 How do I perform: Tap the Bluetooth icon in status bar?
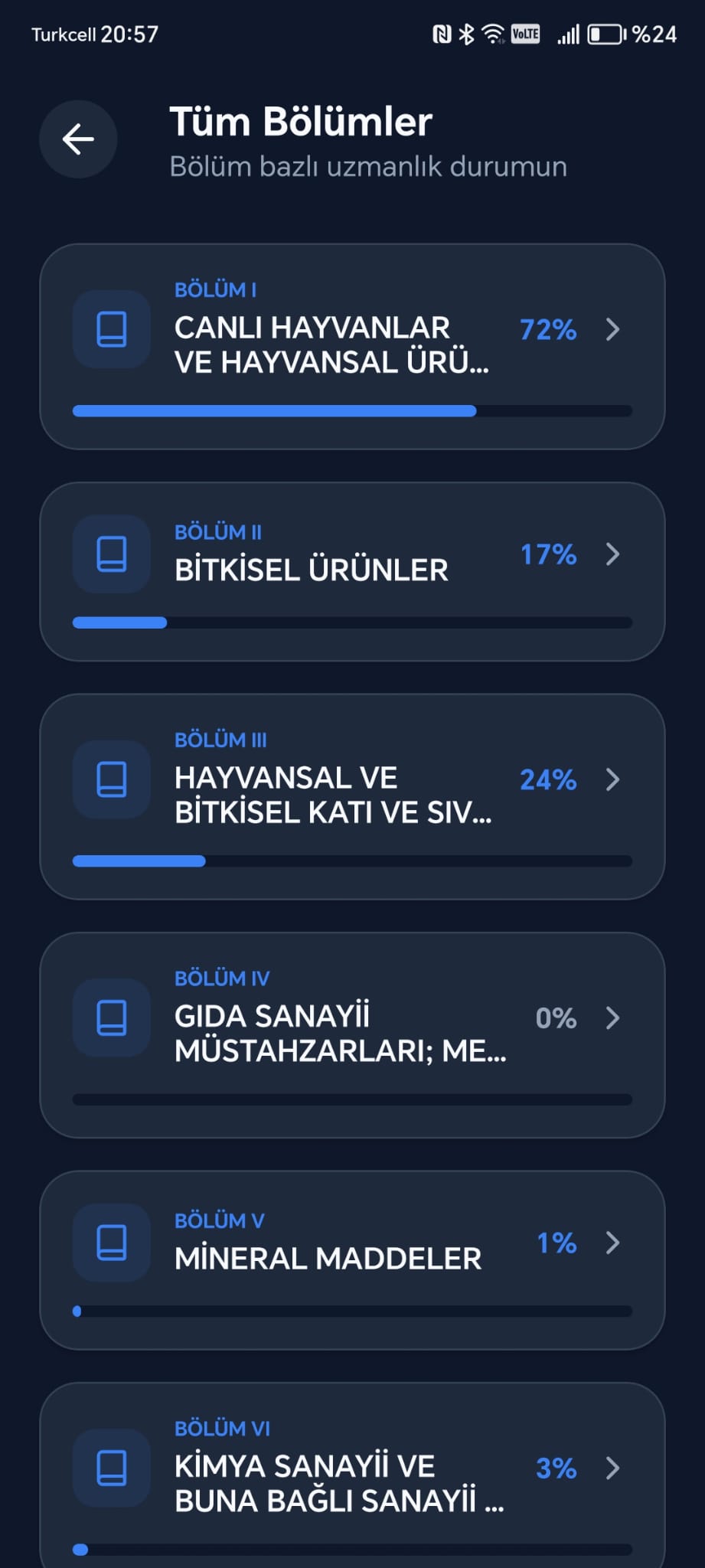point(464,33)
